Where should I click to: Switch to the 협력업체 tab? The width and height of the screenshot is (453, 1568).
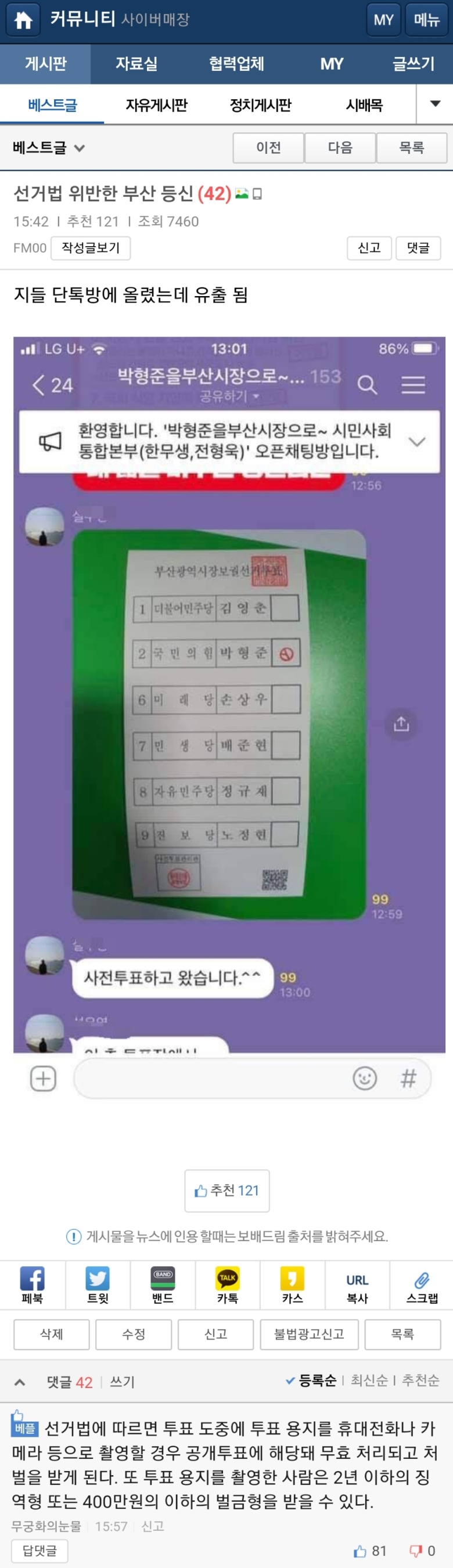tap(236, 63)
